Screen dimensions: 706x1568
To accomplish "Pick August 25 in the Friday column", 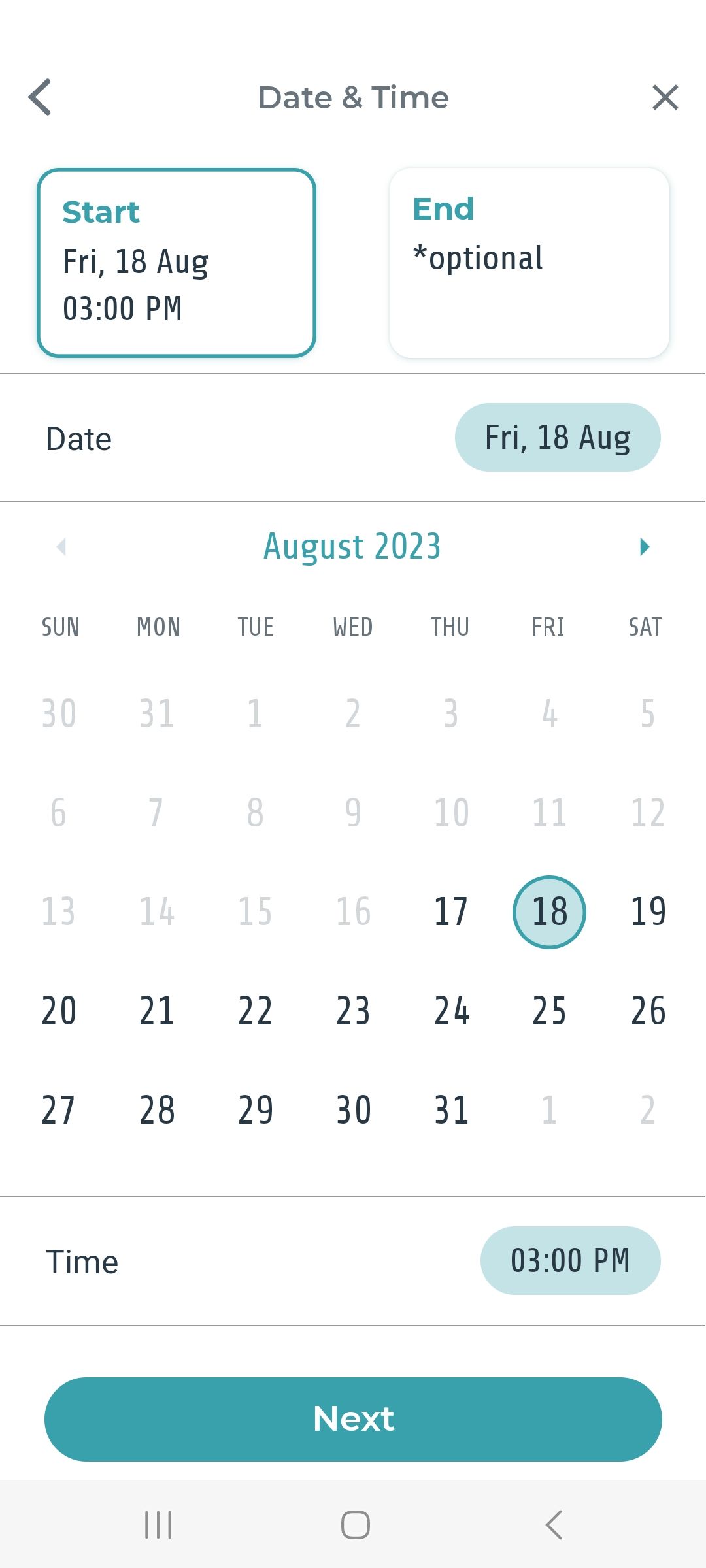I will coord(549,1010).
